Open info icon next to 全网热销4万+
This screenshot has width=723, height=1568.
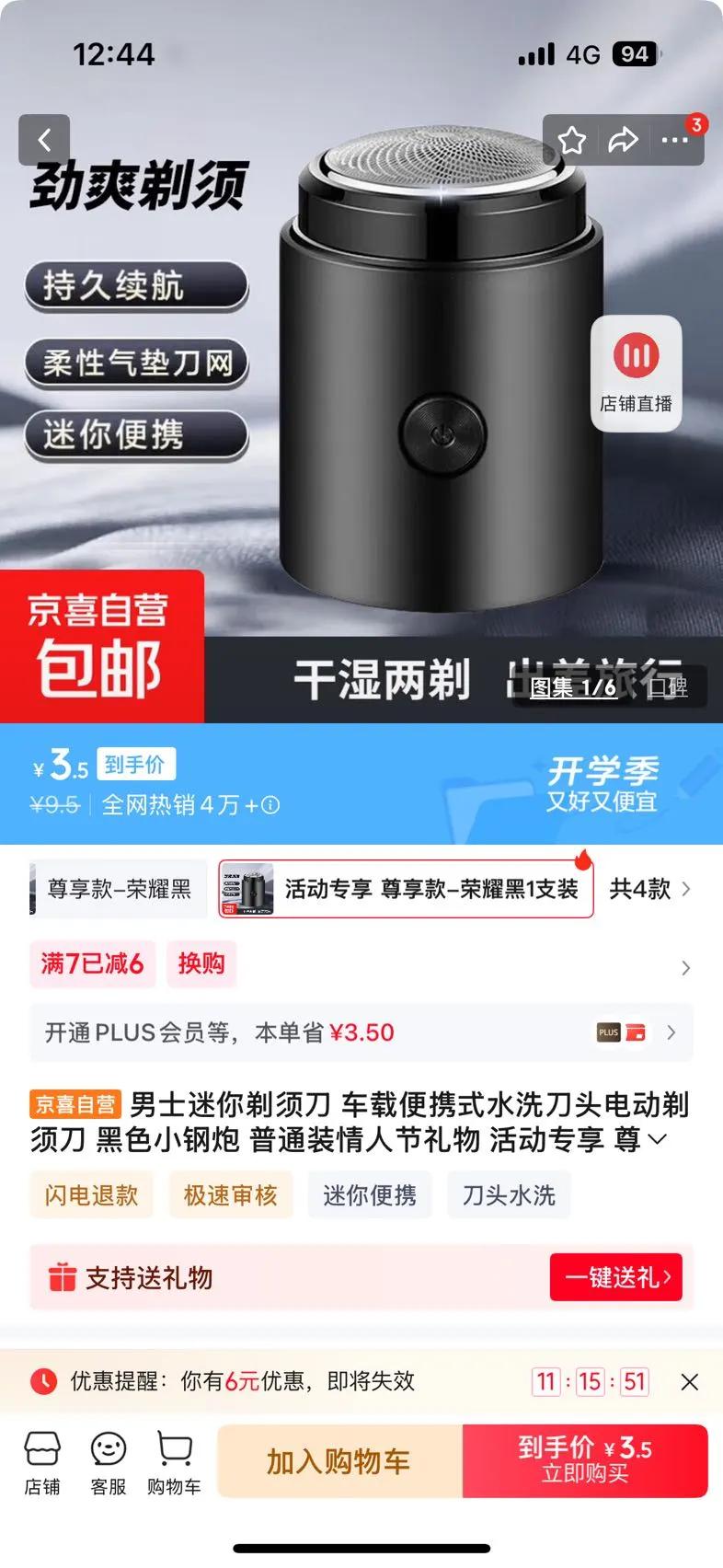[270, 805]
